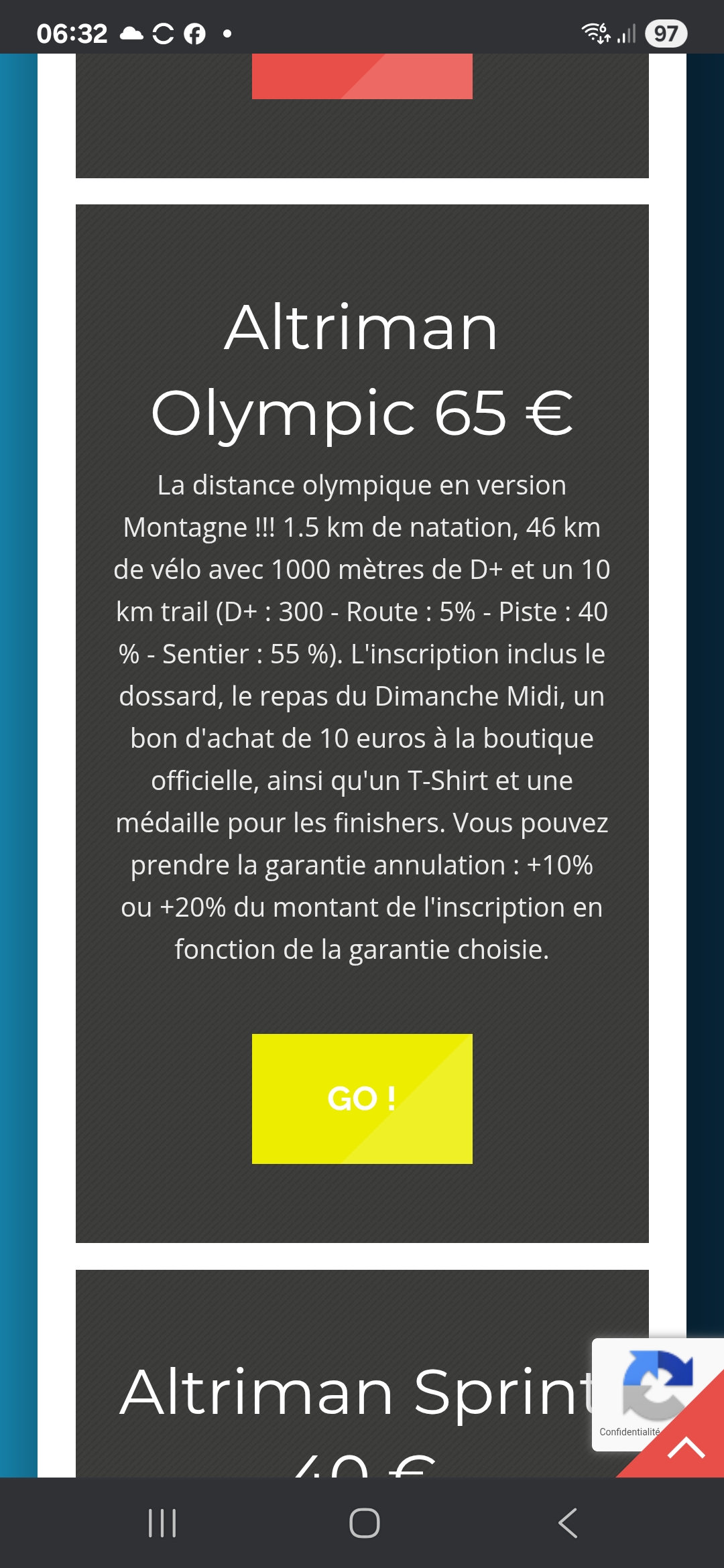Go back using the system back button
Screen dimensions: 724x1568
(567, 1523)
